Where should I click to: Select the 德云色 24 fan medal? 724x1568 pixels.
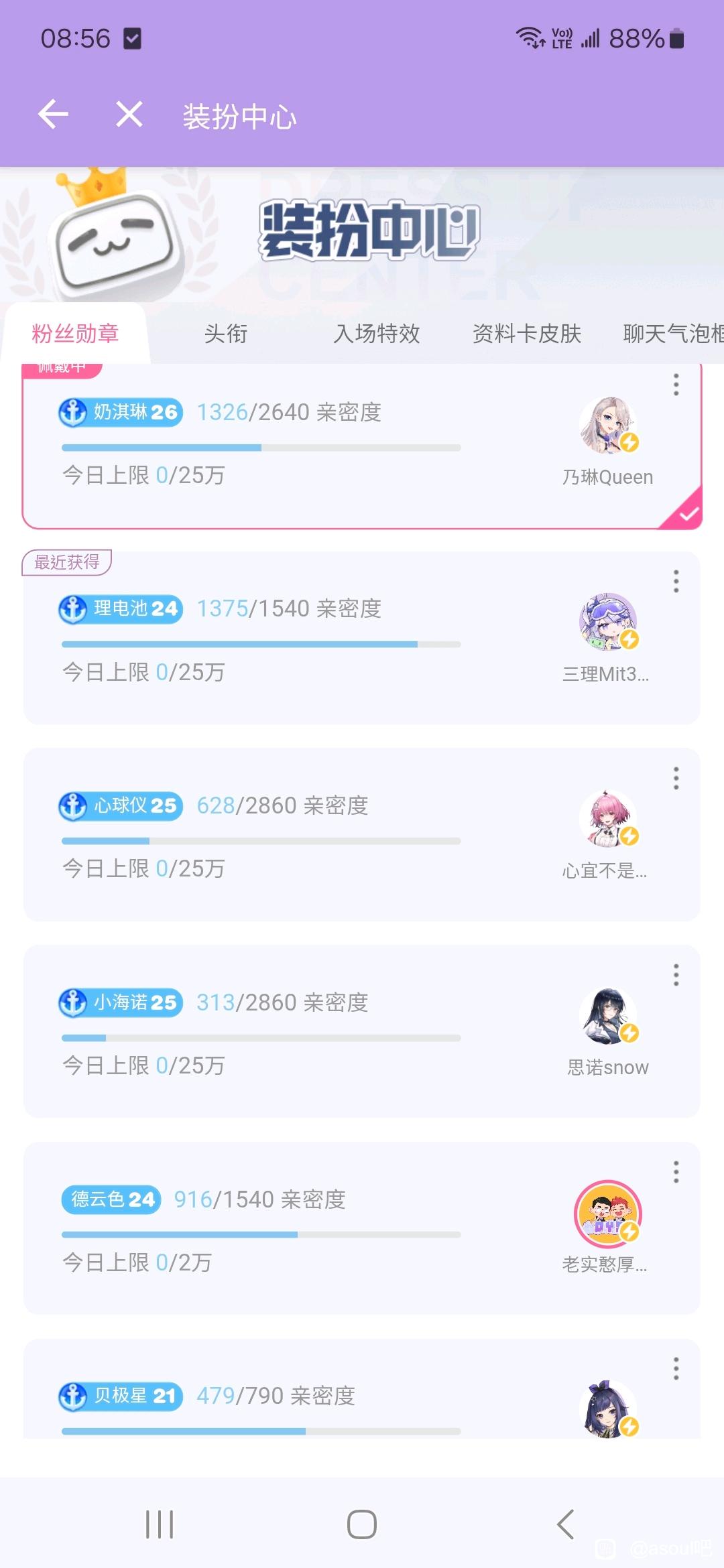[x=302, y=1230]
